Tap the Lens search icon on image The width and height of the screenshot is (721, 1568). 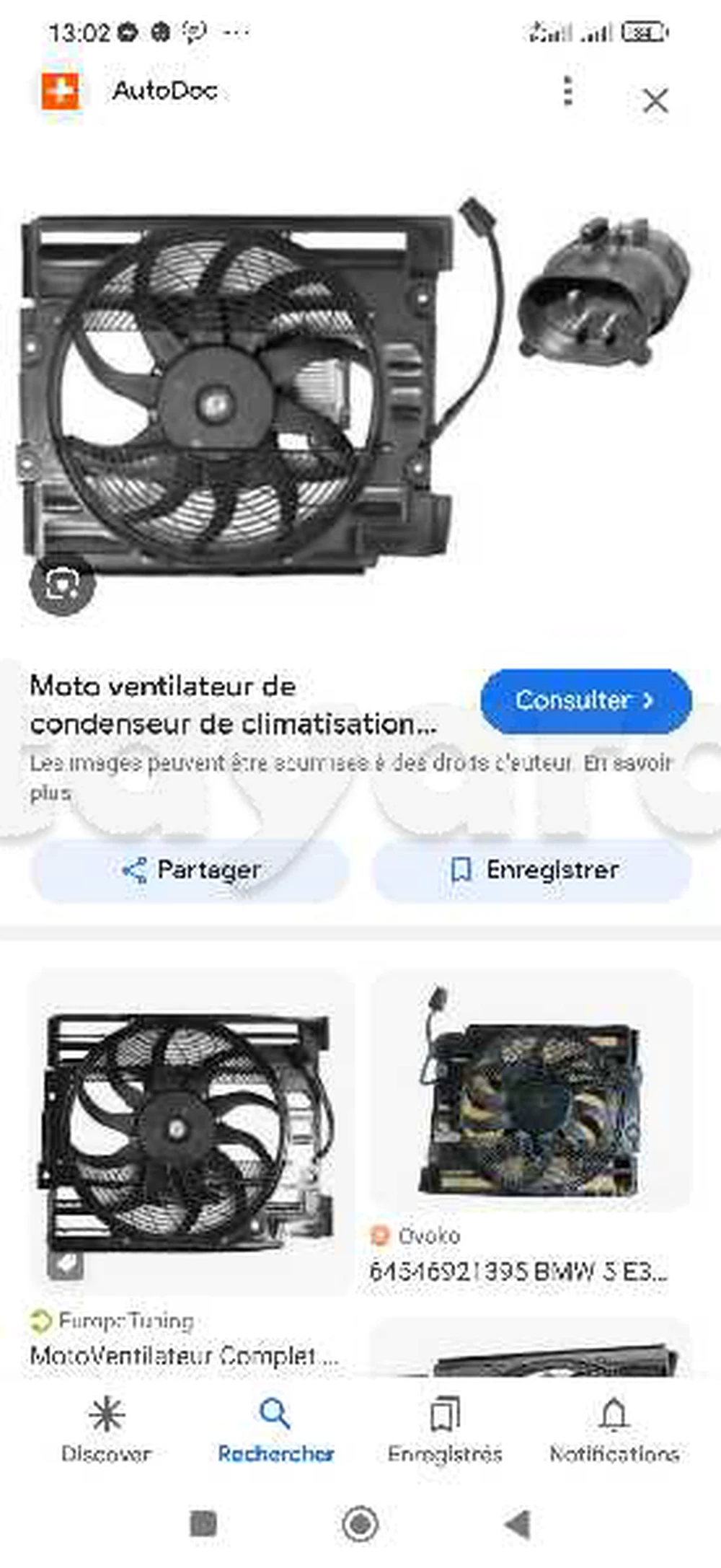click(x=62, y=584)
